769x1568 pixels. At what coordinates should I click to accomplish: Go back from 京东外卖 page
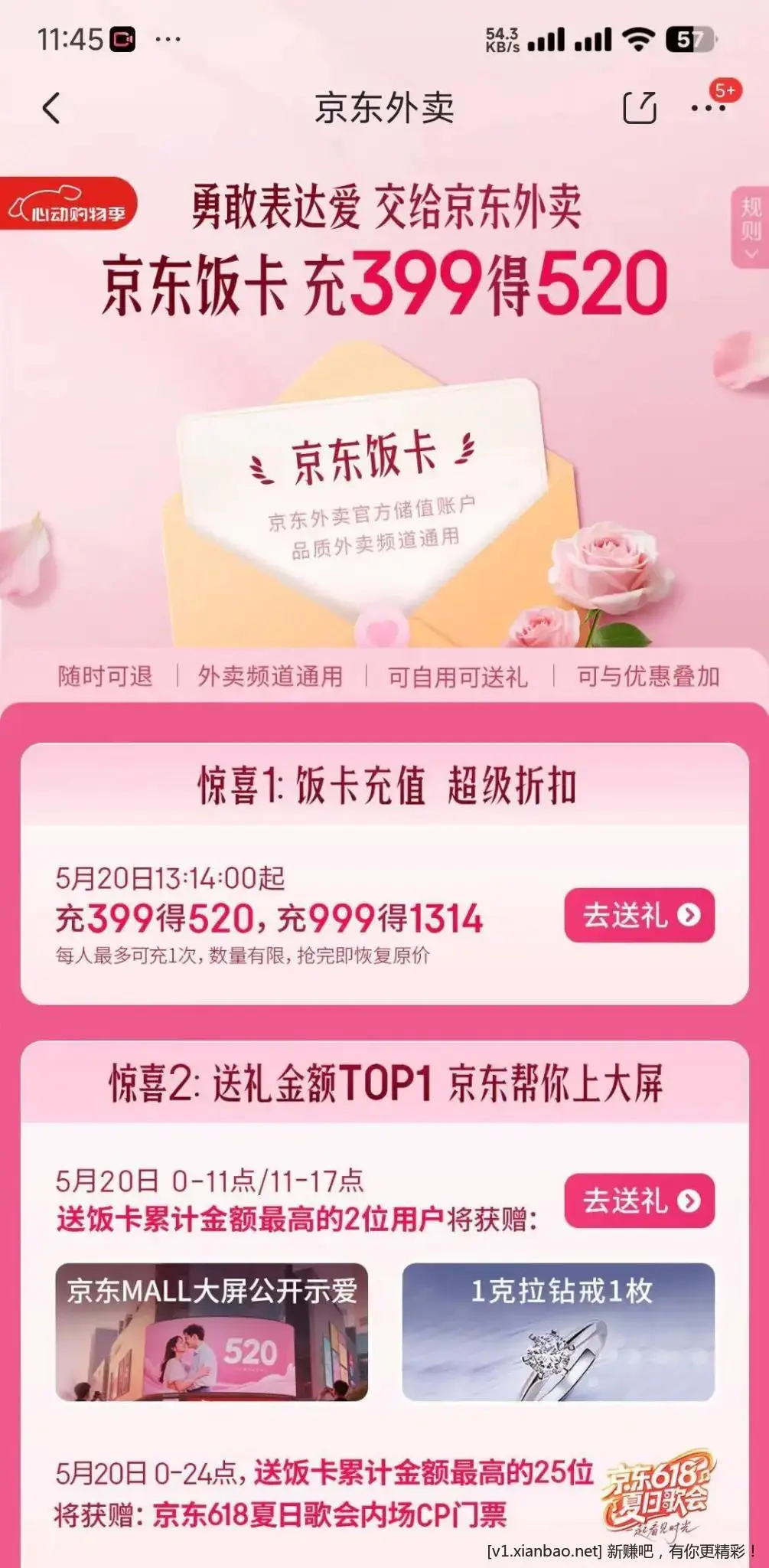click(x=52, y=108)
